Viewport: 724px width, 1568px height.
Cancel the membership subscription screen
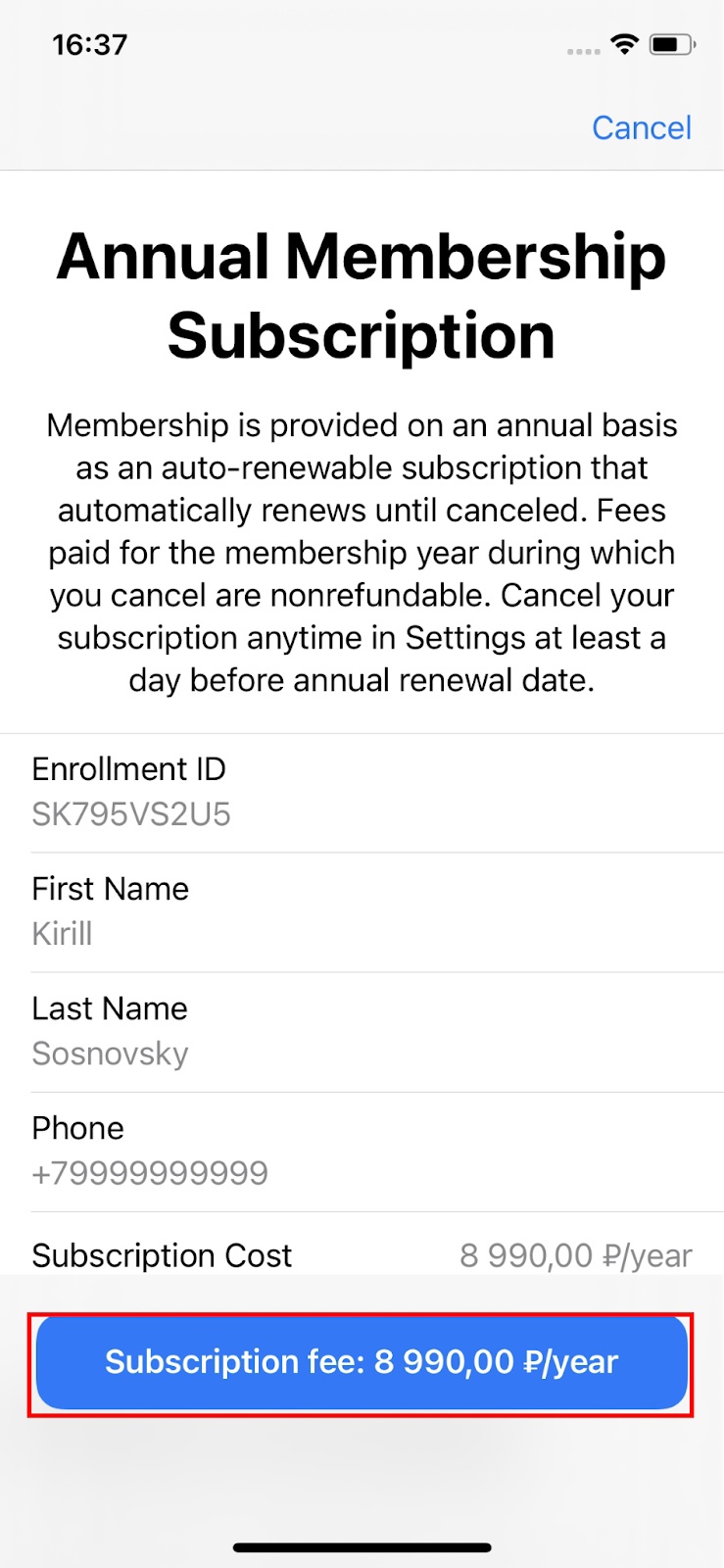[x=642, y=127]
